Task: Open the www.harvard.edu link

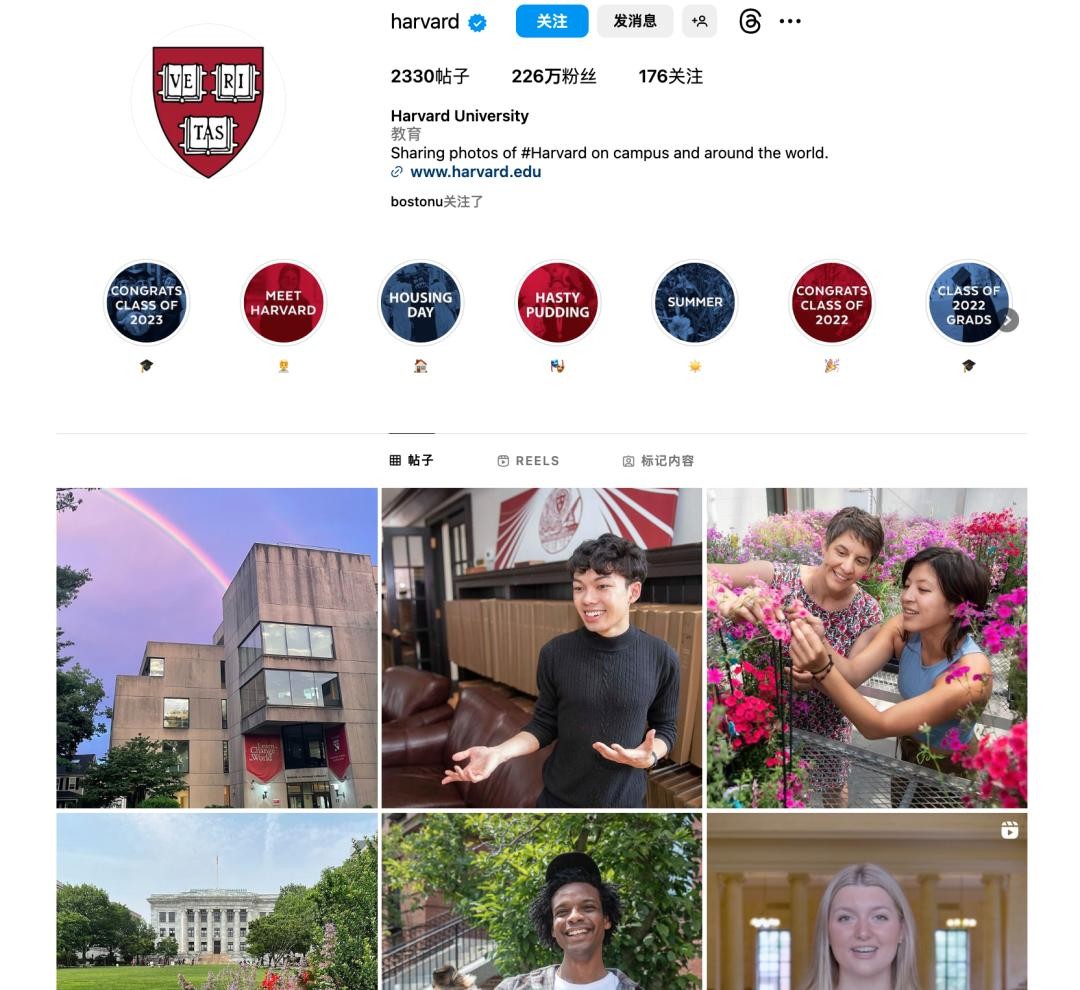Action: click(x=474, y=172)
